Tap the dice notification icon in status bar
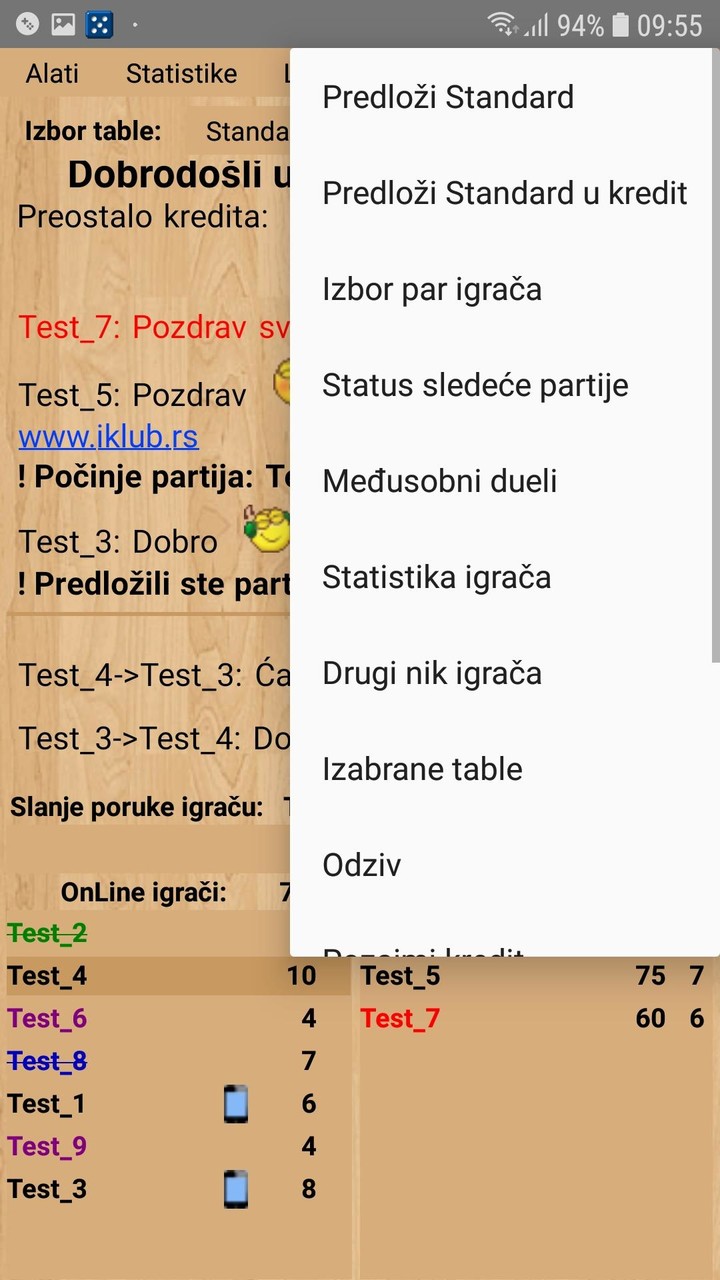 [99, 22]
